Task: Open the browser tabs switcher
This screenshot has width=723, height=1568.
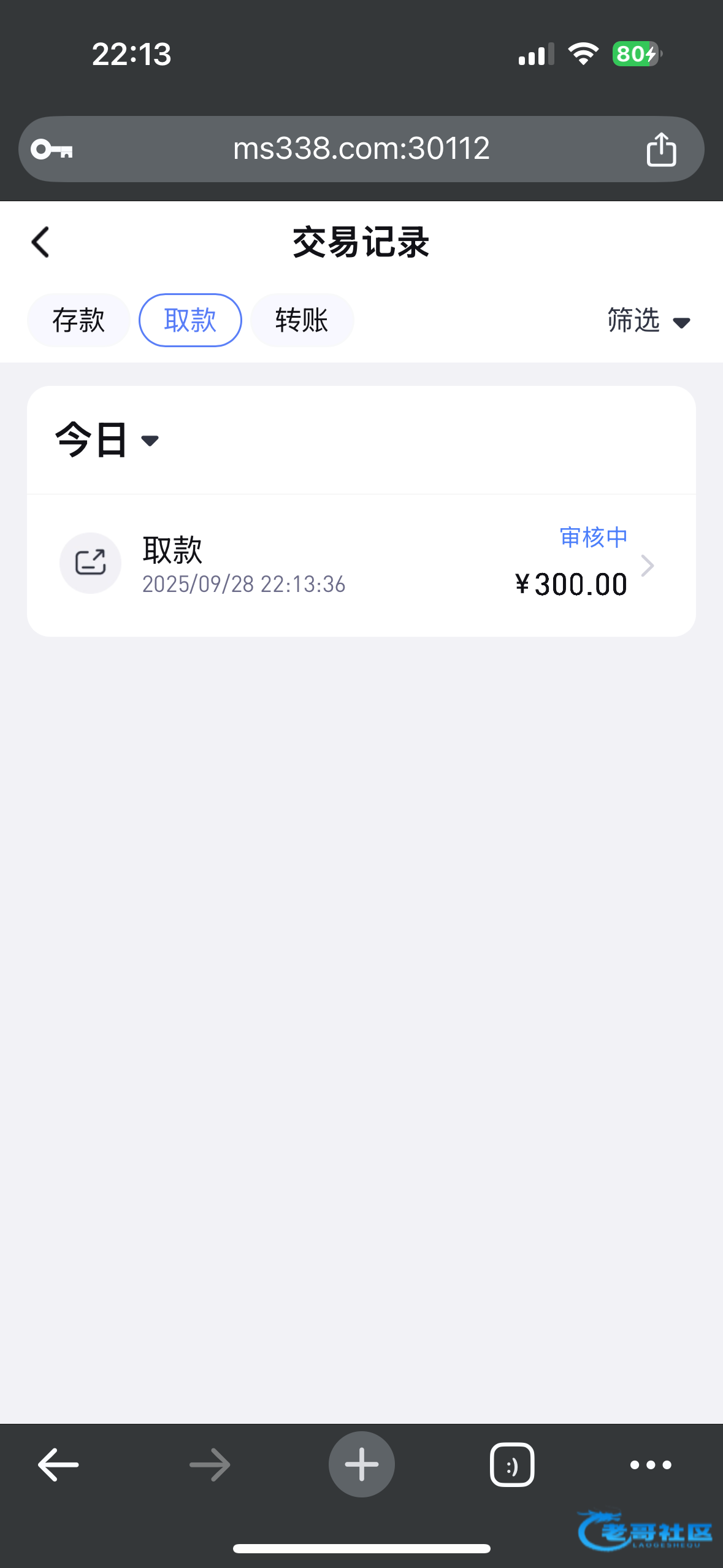Action: pyautogui.click(x=512, y=1465)
